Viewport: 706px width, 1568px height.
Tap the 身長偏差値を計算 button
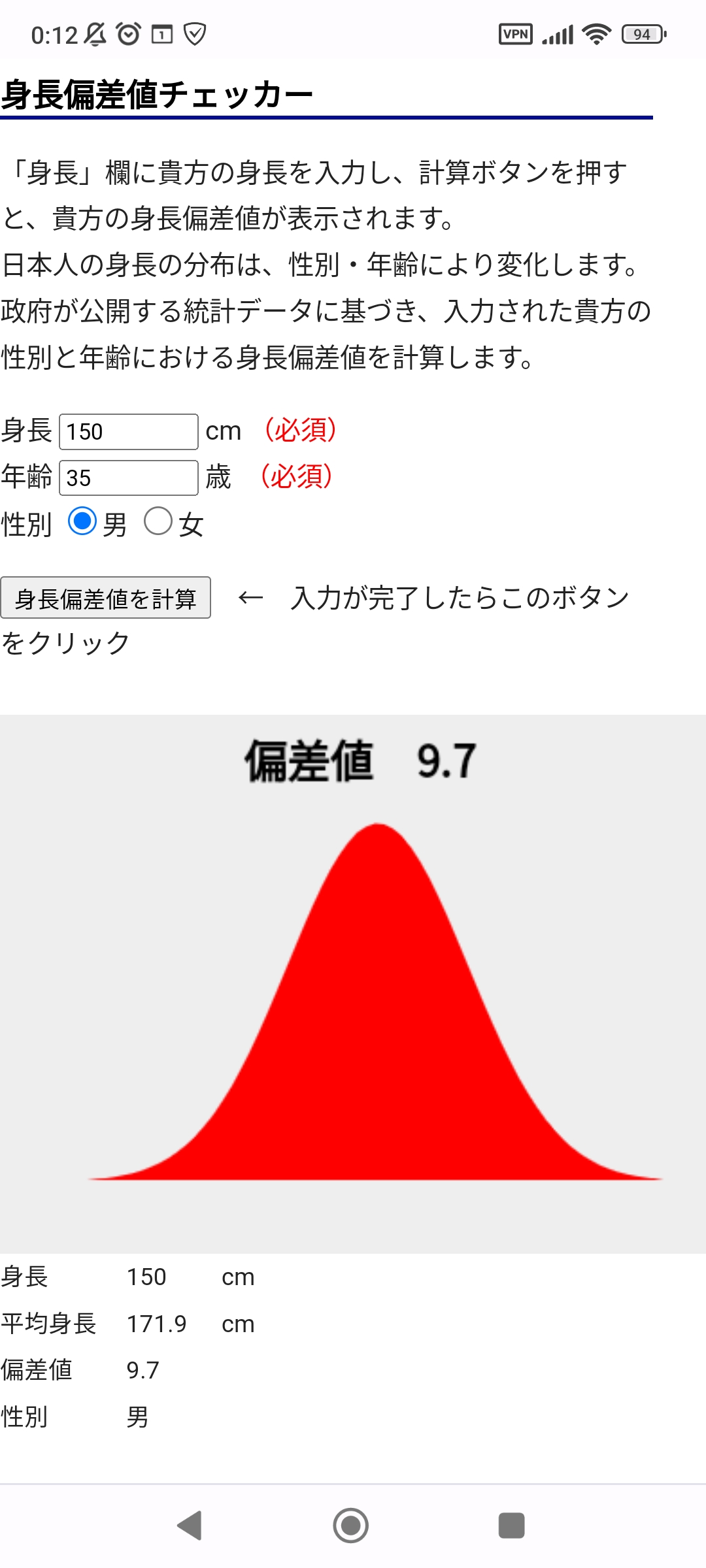coord(105,598)
